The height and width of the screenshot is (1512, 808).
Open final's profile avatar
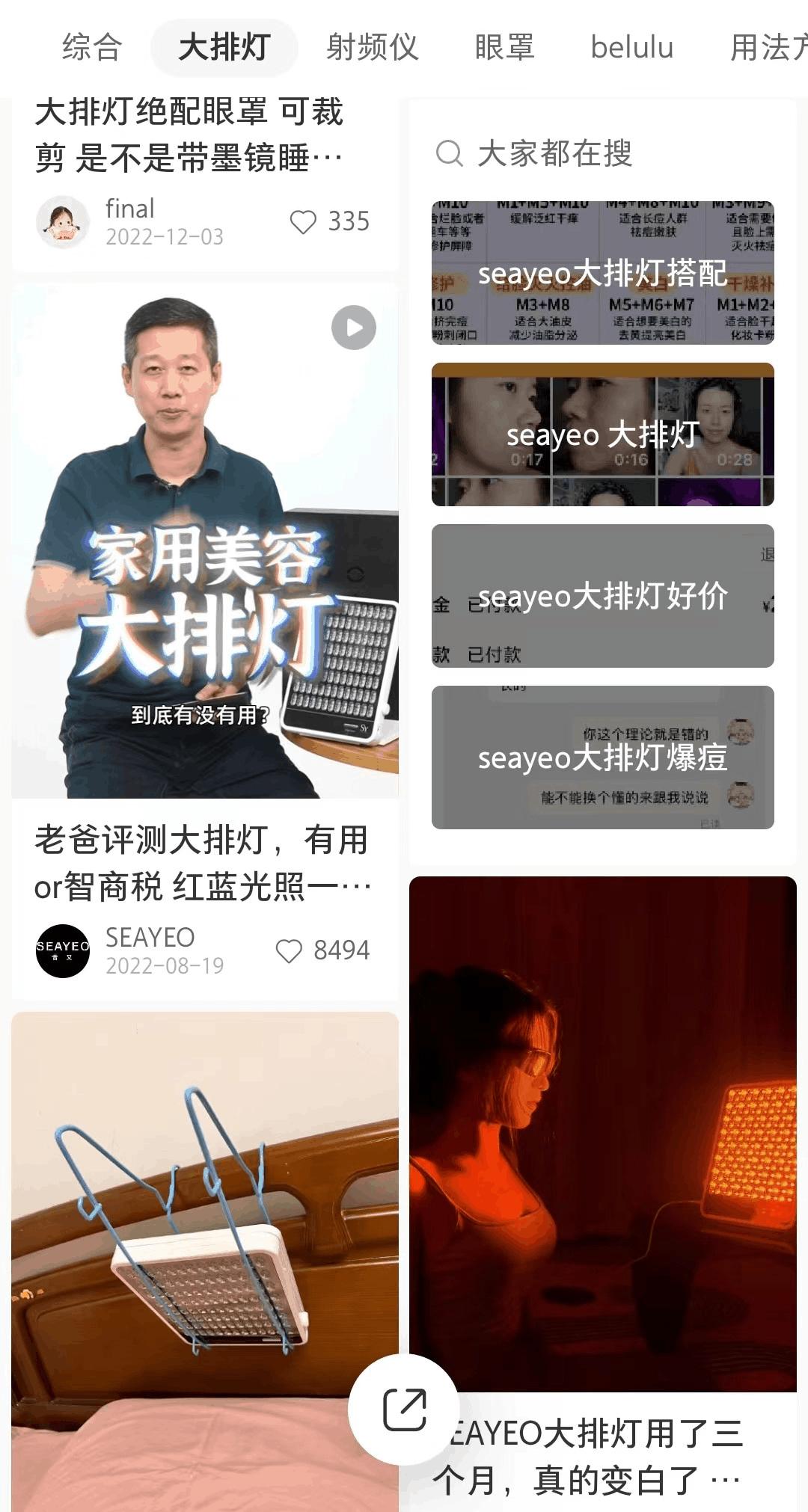(63, 221)
